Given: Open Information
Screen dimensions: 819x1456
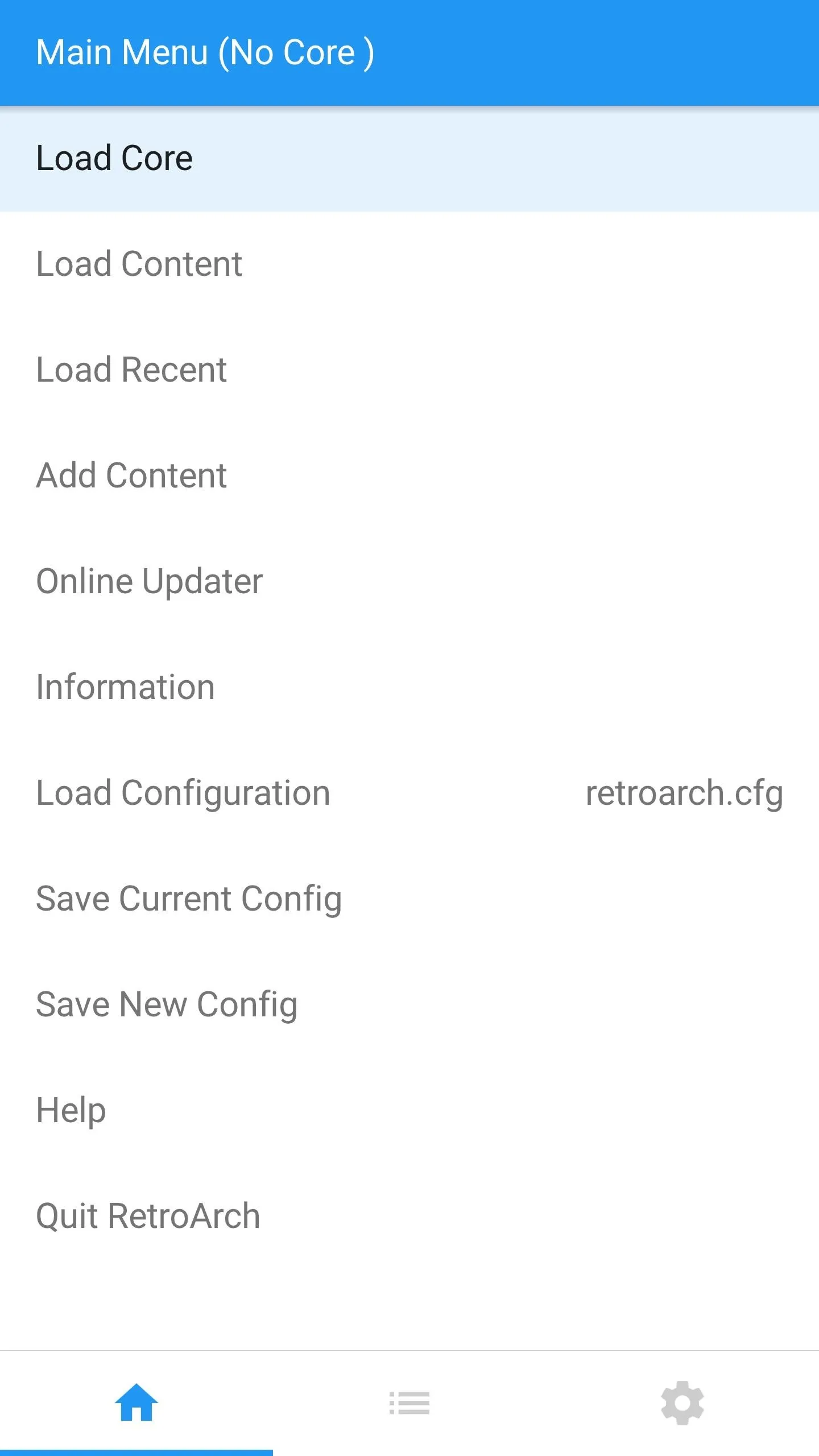Looking at the screenshot, I should click(x=409, y=688).
